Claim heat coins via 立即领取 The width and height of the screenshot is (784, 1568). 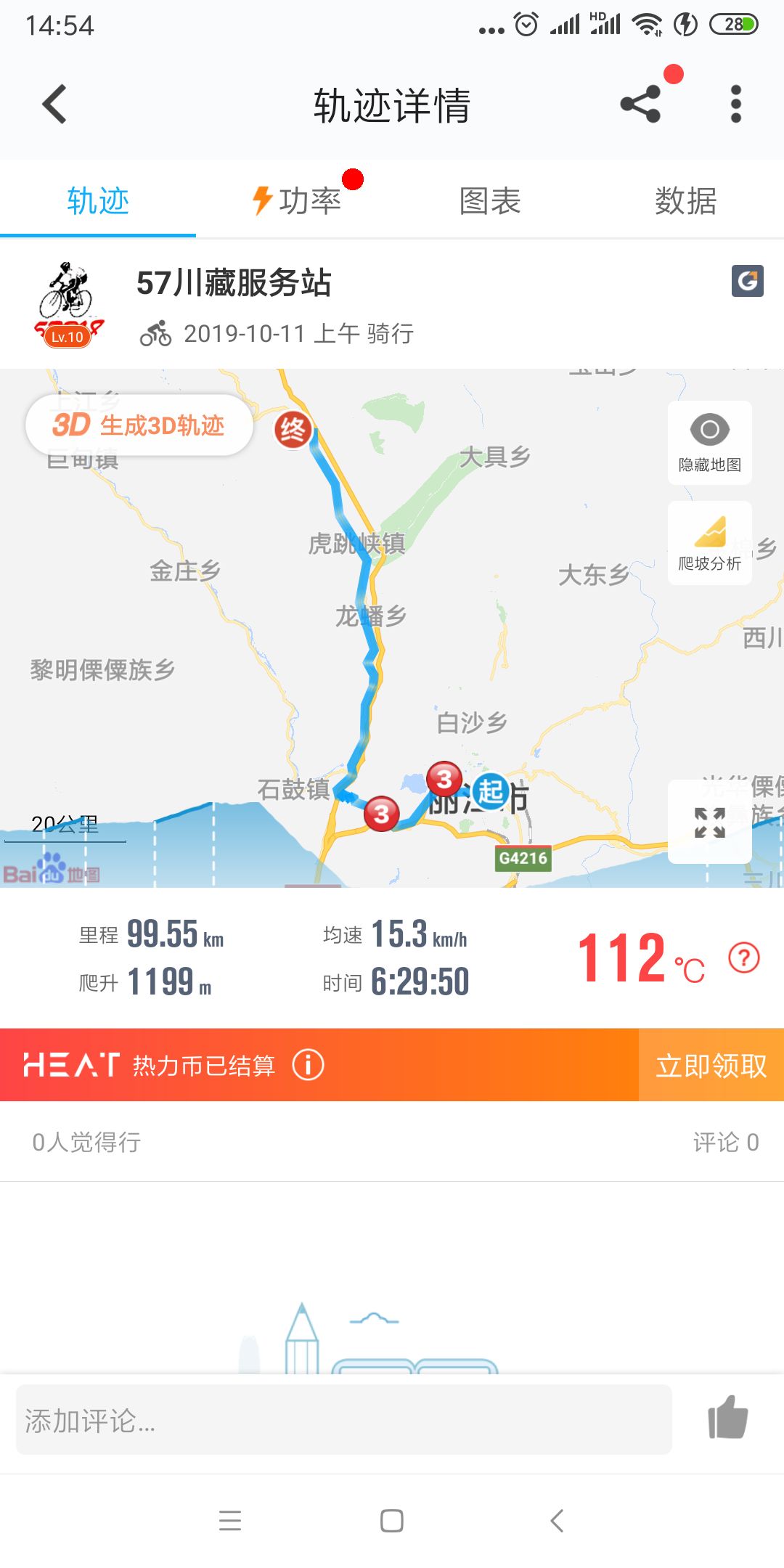[x=711, y=1066]
